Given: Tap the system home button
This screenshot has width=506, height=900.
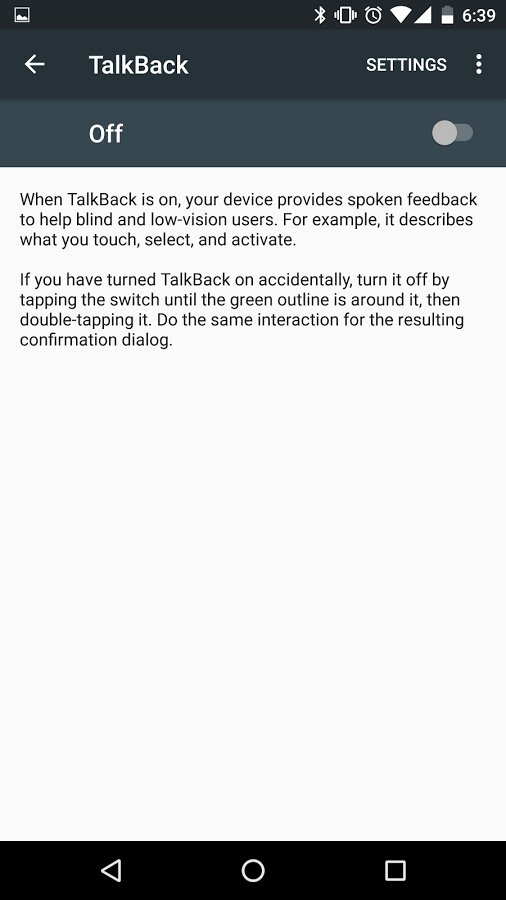Looking at the screenshot, I should pyautogui.click(x=253, y=870).
